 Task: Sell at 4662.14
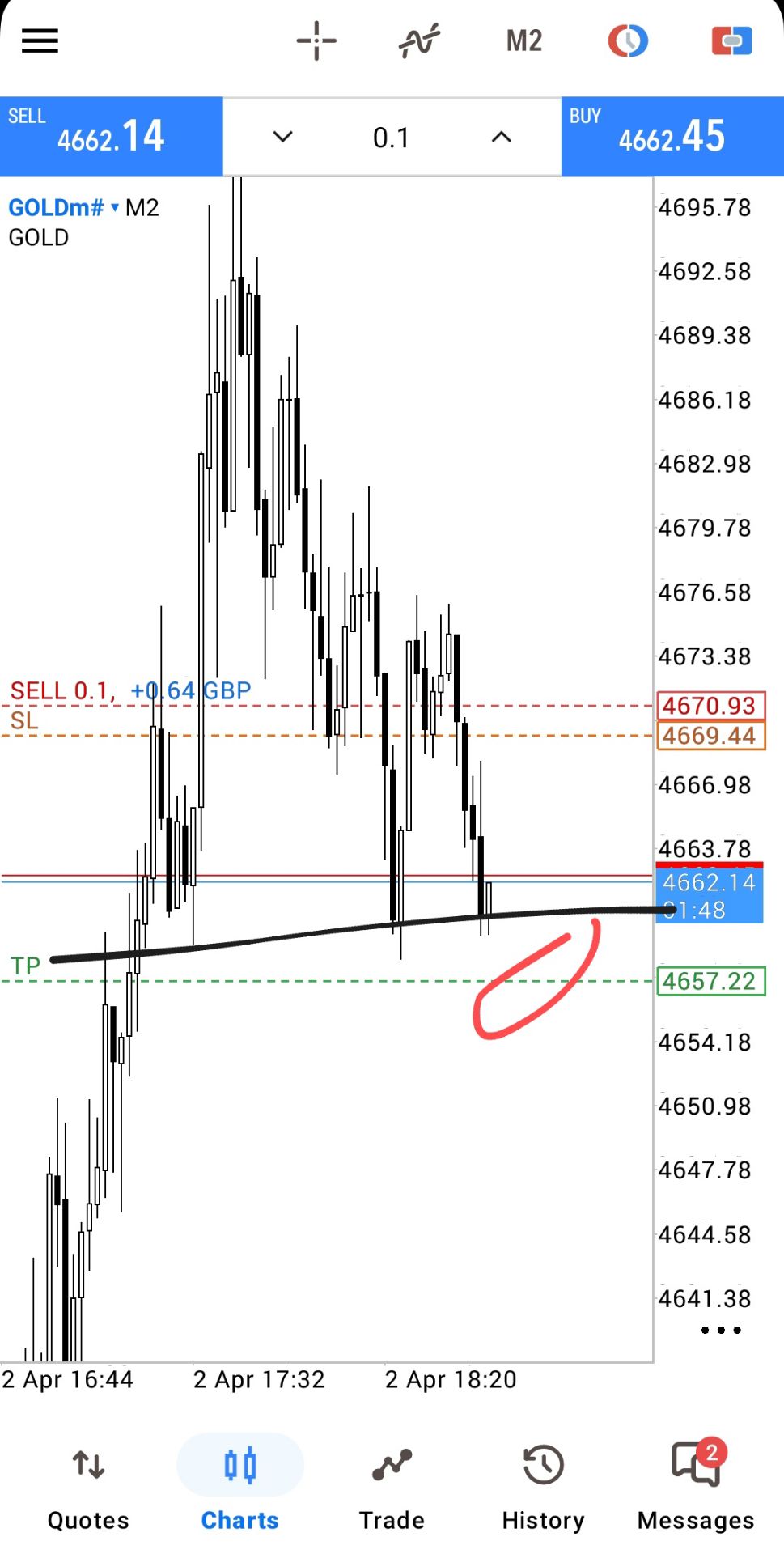click(x=111, y=136)
